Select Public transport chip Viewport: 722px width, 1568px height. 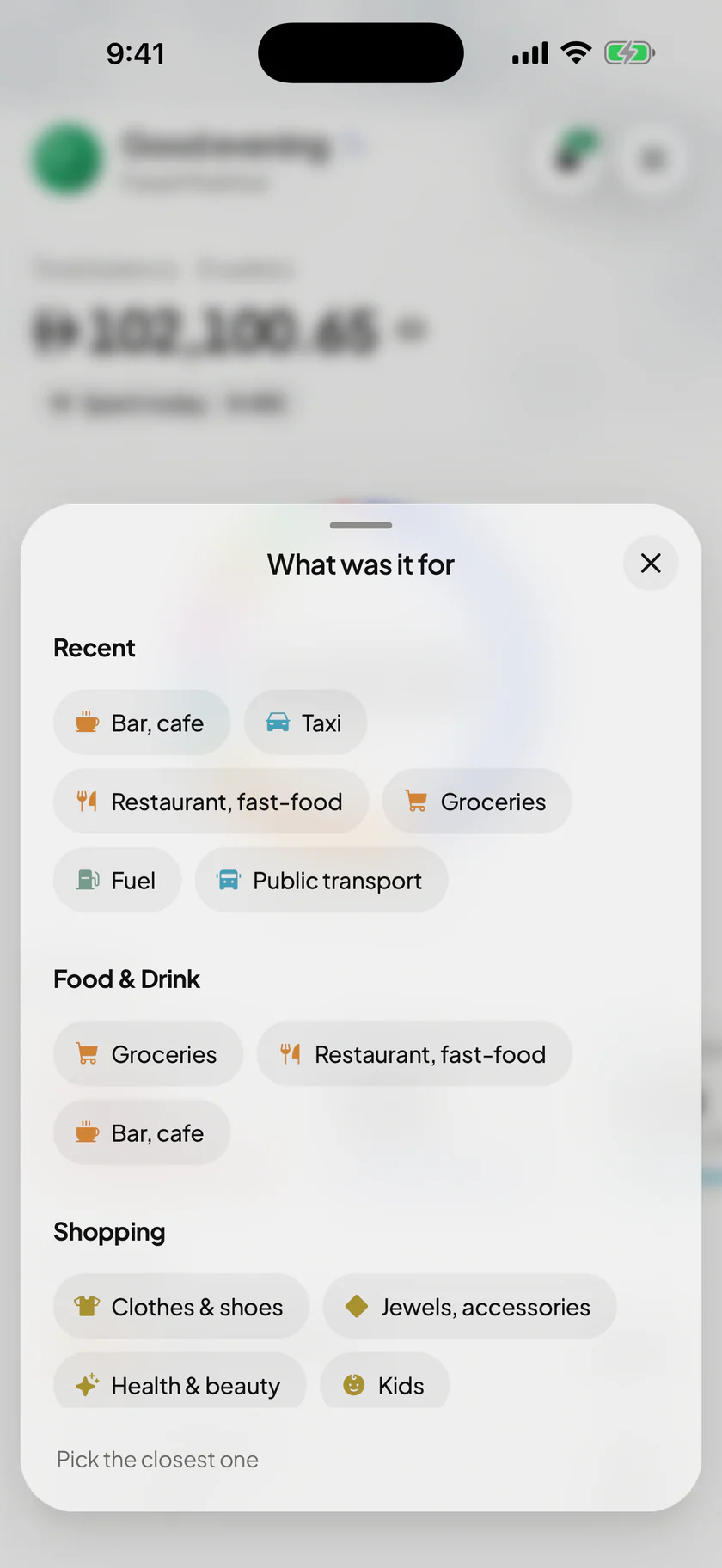(x=321, y=881)
